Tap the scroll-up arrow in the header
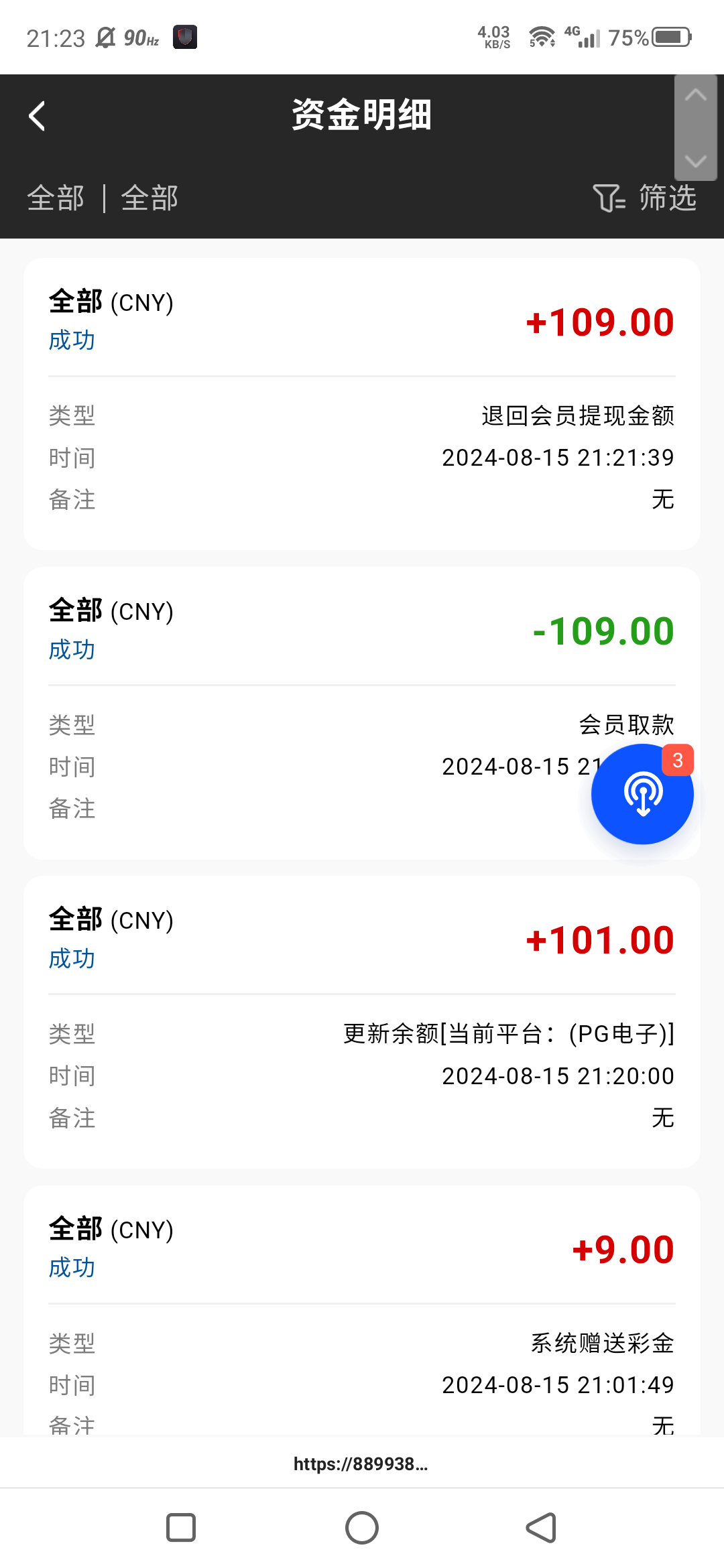 696,96
